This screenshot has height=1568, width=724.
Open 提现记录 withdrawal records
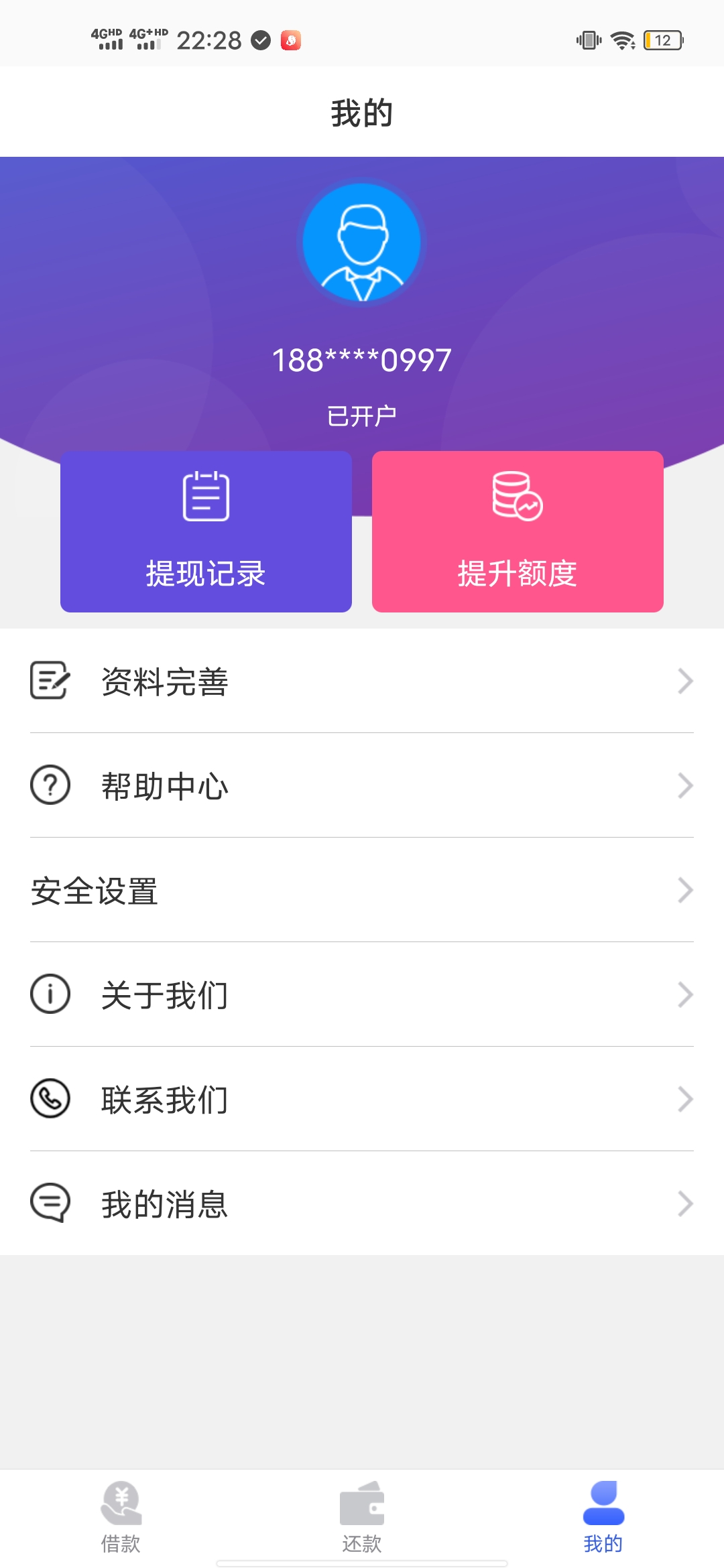[x=206, y=531]
